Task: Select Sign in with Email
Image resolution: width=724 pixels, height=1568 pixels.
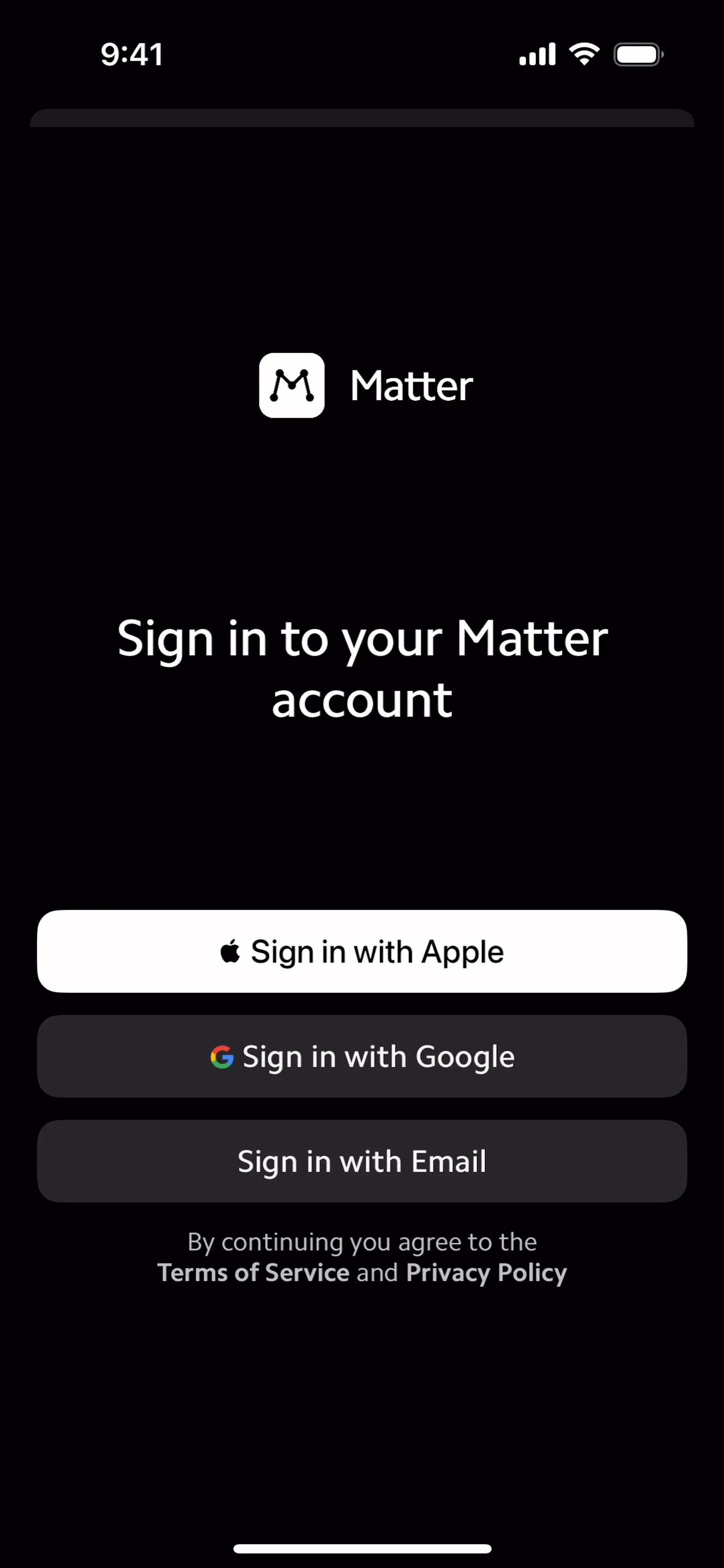Action: coord(362,1161)
